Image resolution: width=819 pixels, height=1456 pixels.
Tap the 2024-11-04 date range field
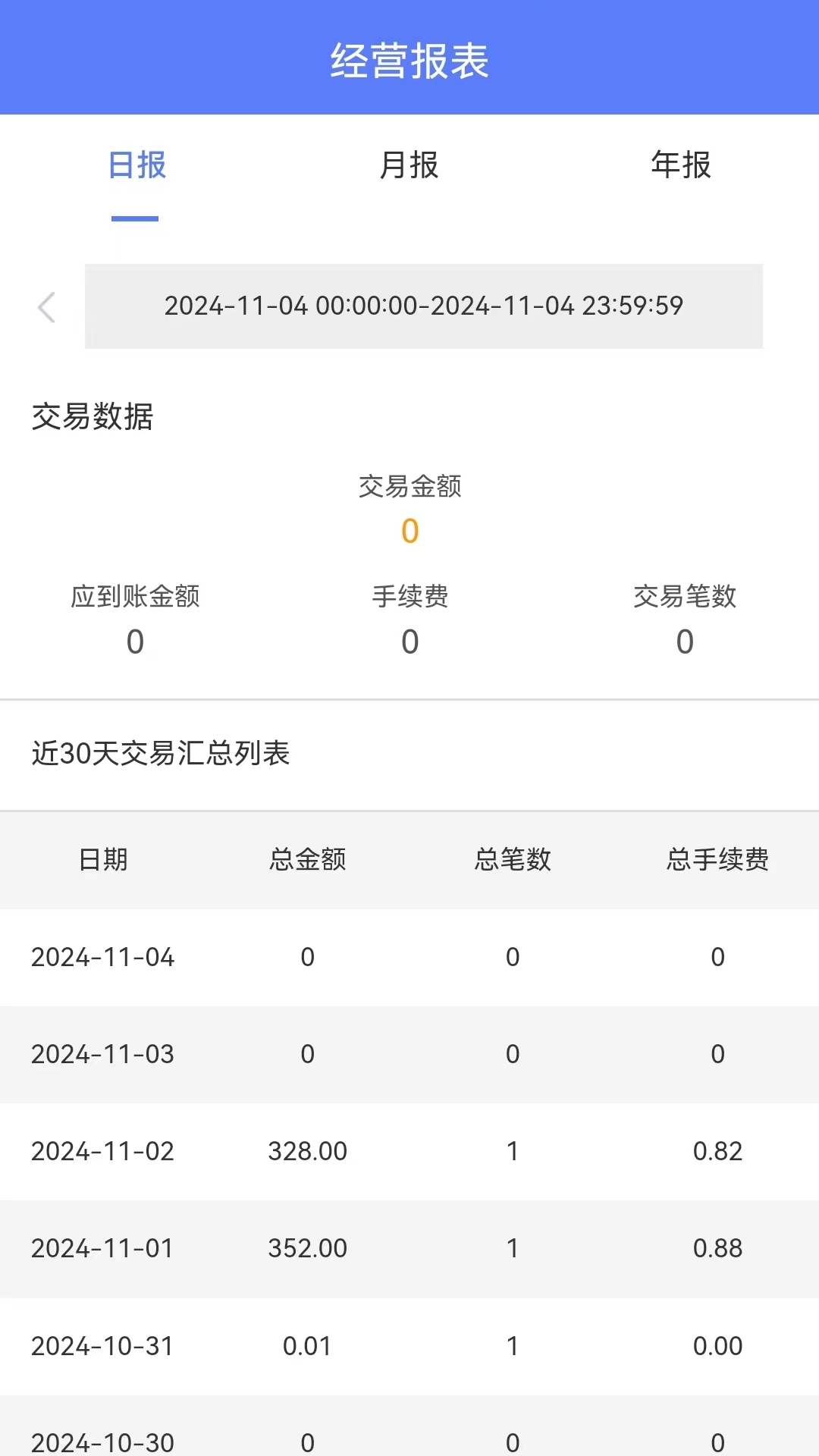point(423,306)
